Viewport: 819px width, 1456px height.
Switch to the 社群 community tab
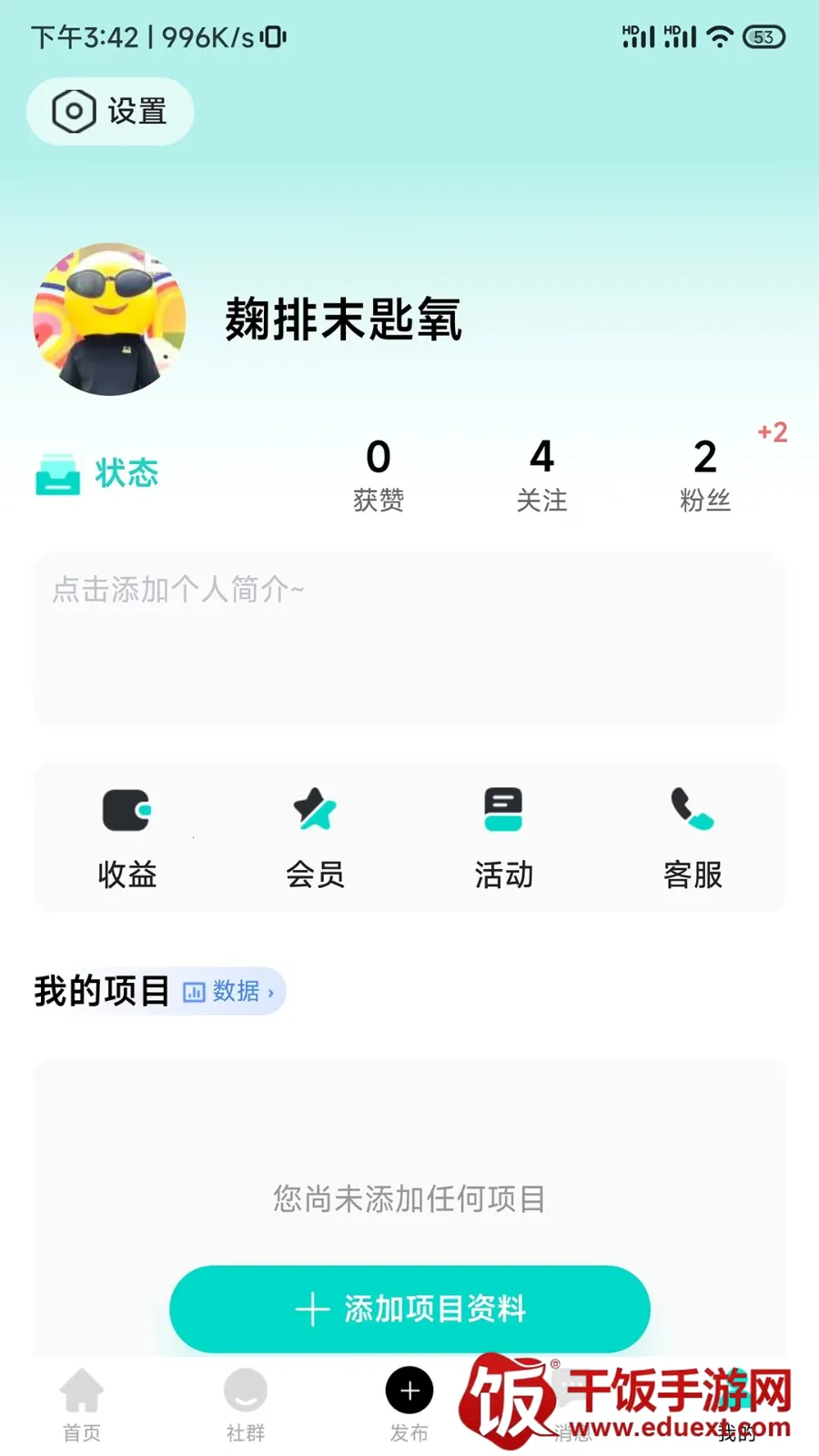click(x=246, y=1406)
